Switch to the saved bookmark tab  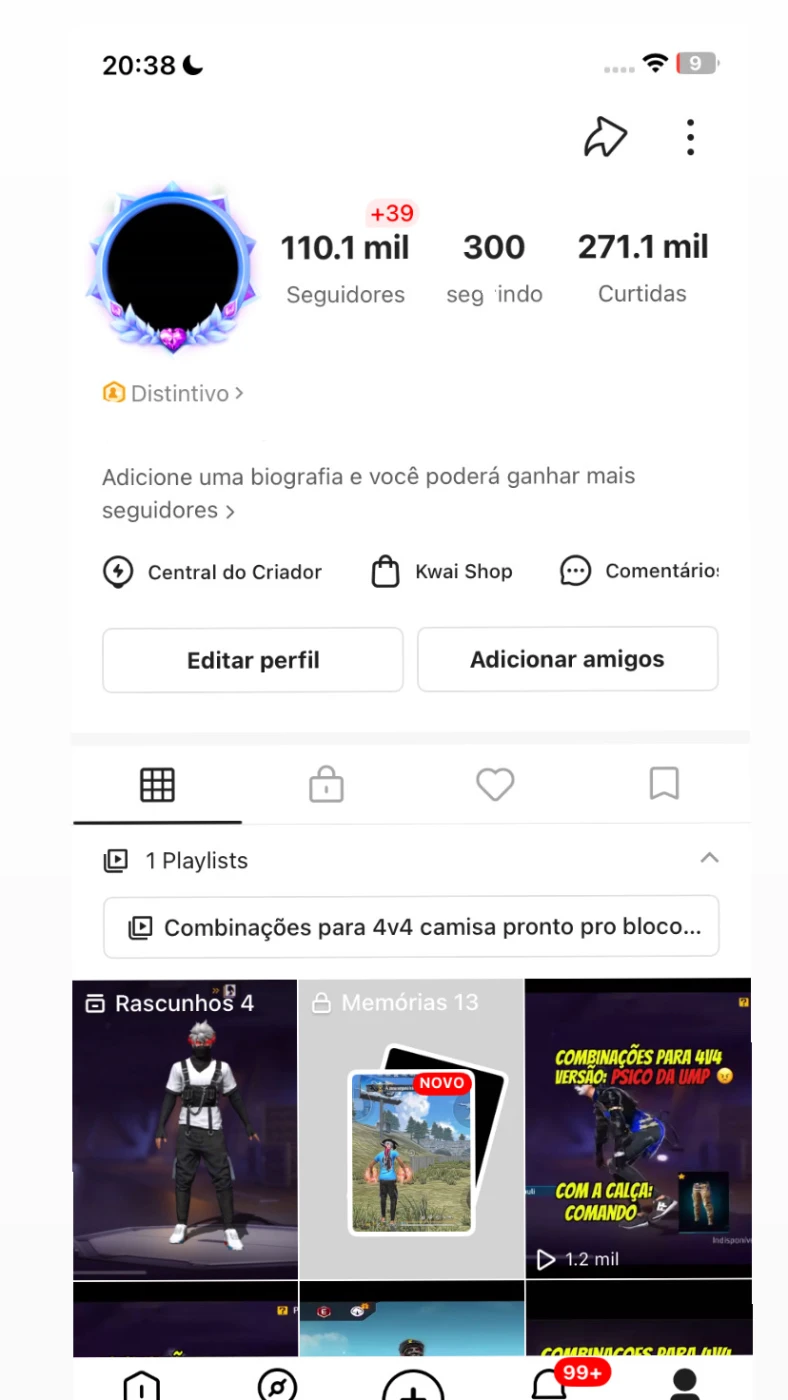664,785
